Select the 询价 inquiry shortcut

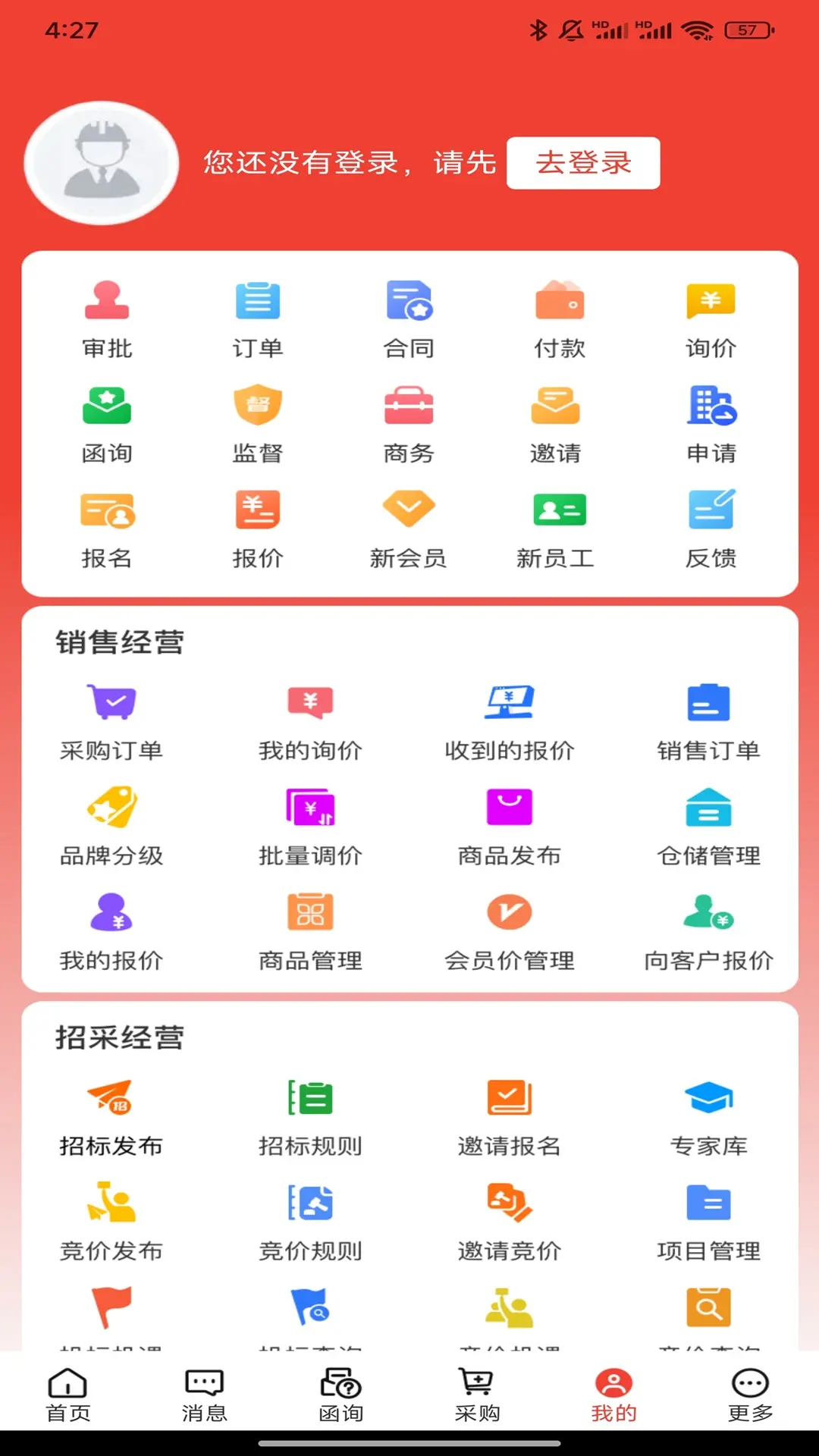711,320
